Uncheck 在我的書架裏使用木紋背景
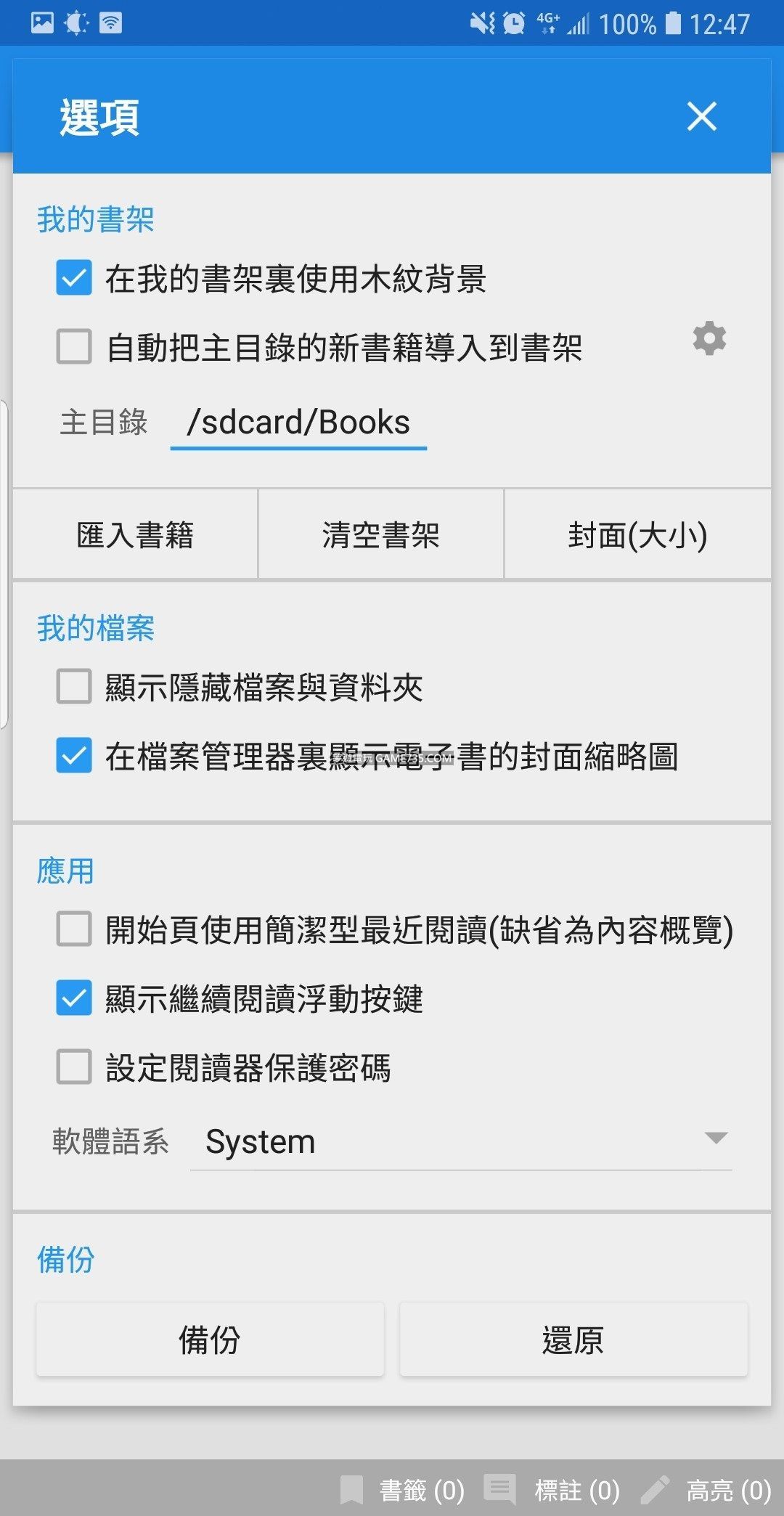 coord(74,278)
